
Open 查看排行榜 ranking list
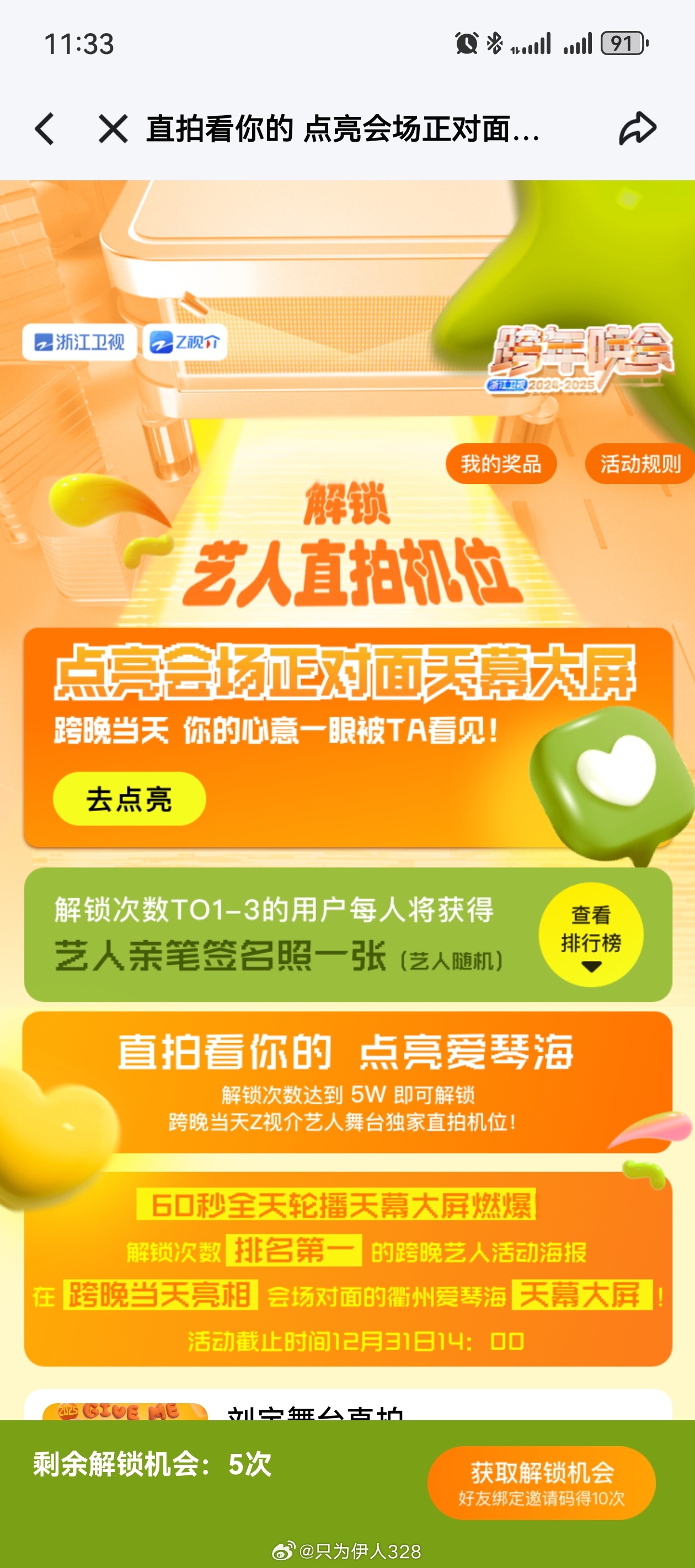pos(591,935)
